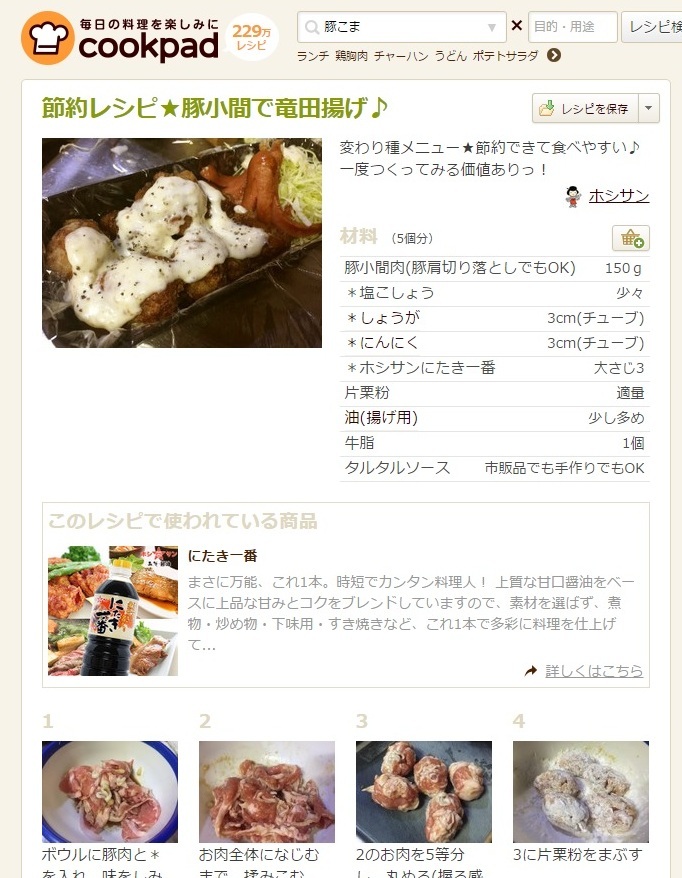Tap the search field containing 豚こま
The height and width of the screenshot is (878, 682).
(x=400, y=27)
